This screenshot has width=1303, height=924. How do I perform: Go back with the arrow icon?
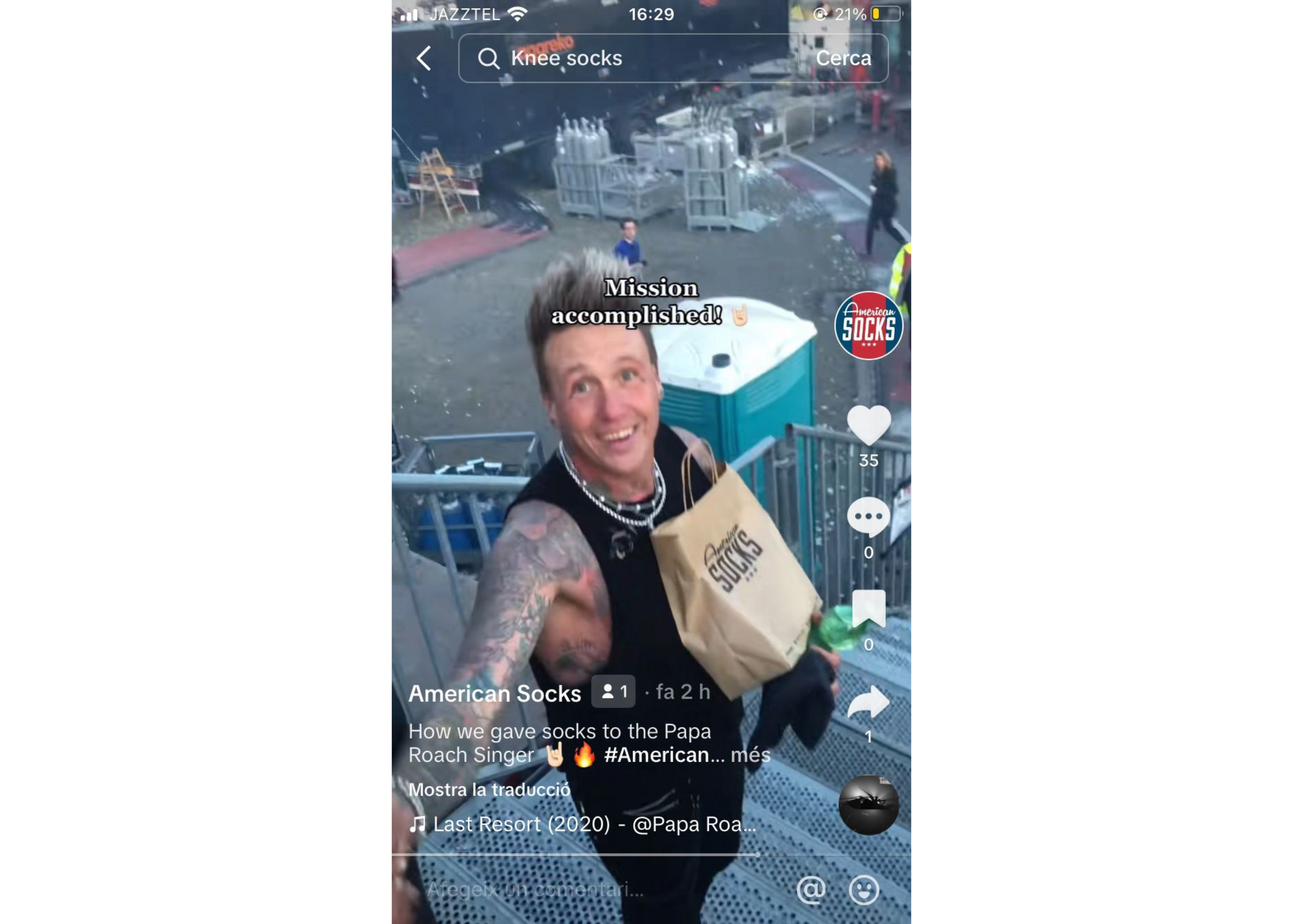click(424, 59)
